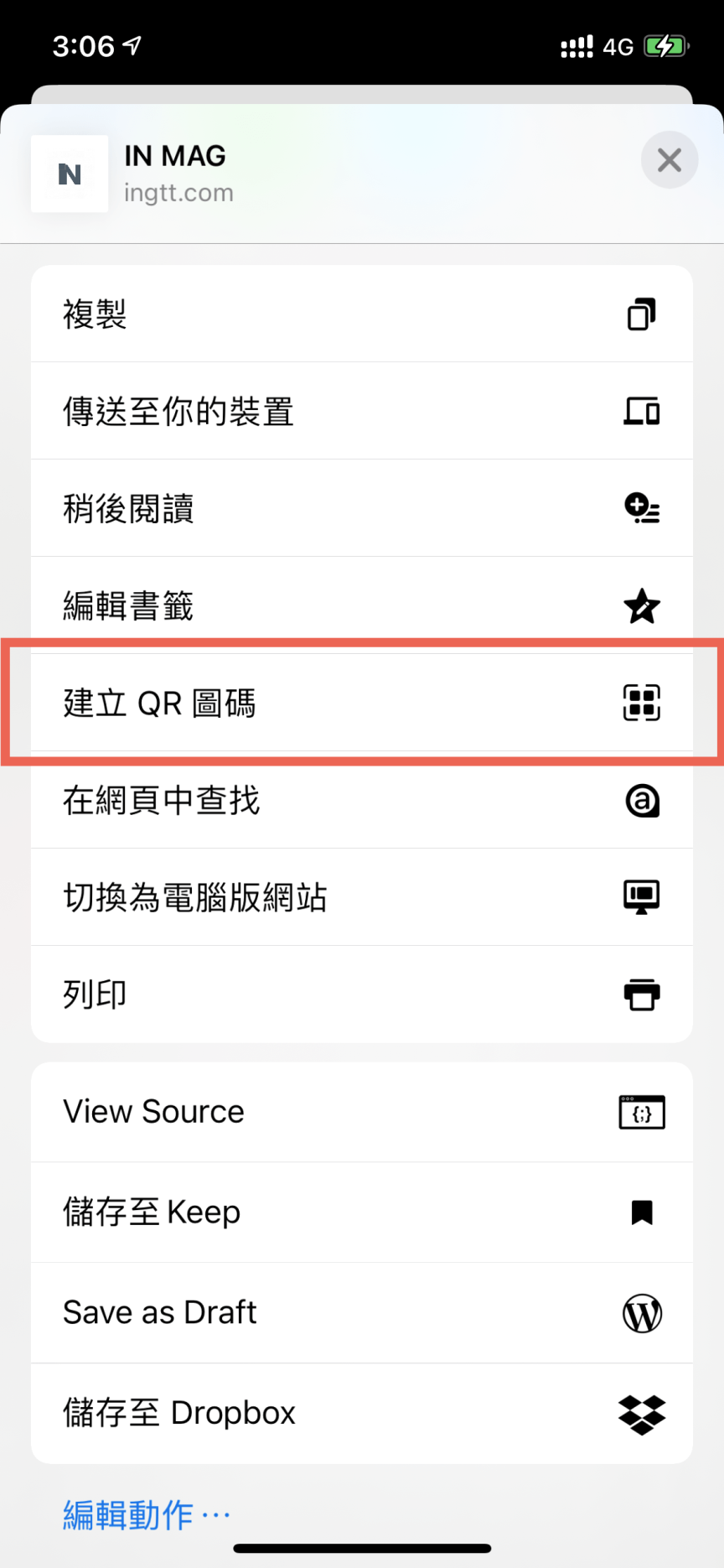Viewport: 724px width, 1568px height.
Task: Tap the bookmark star icon beside 編輯書籤
Action: coord(642,606)
